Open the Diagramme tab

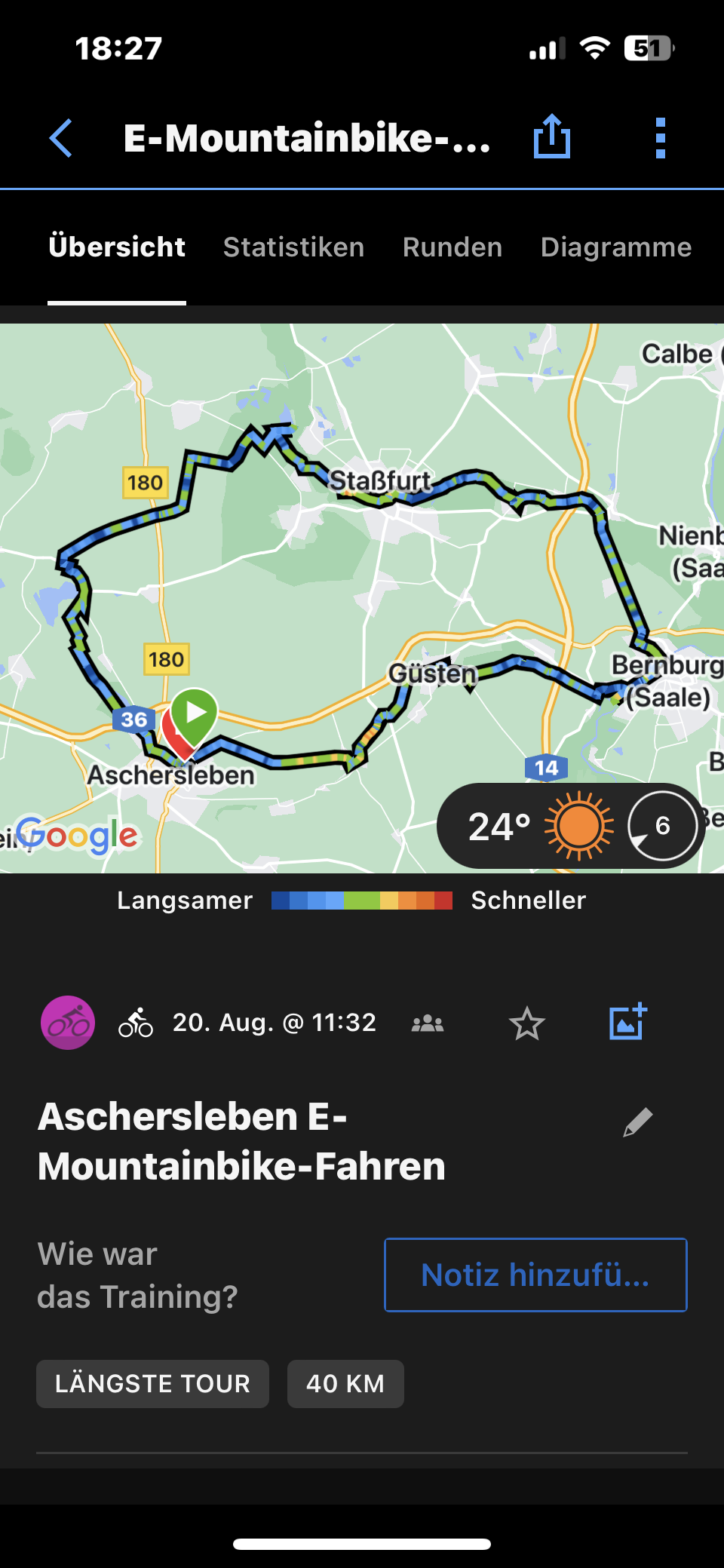click(x=615, y=247)
